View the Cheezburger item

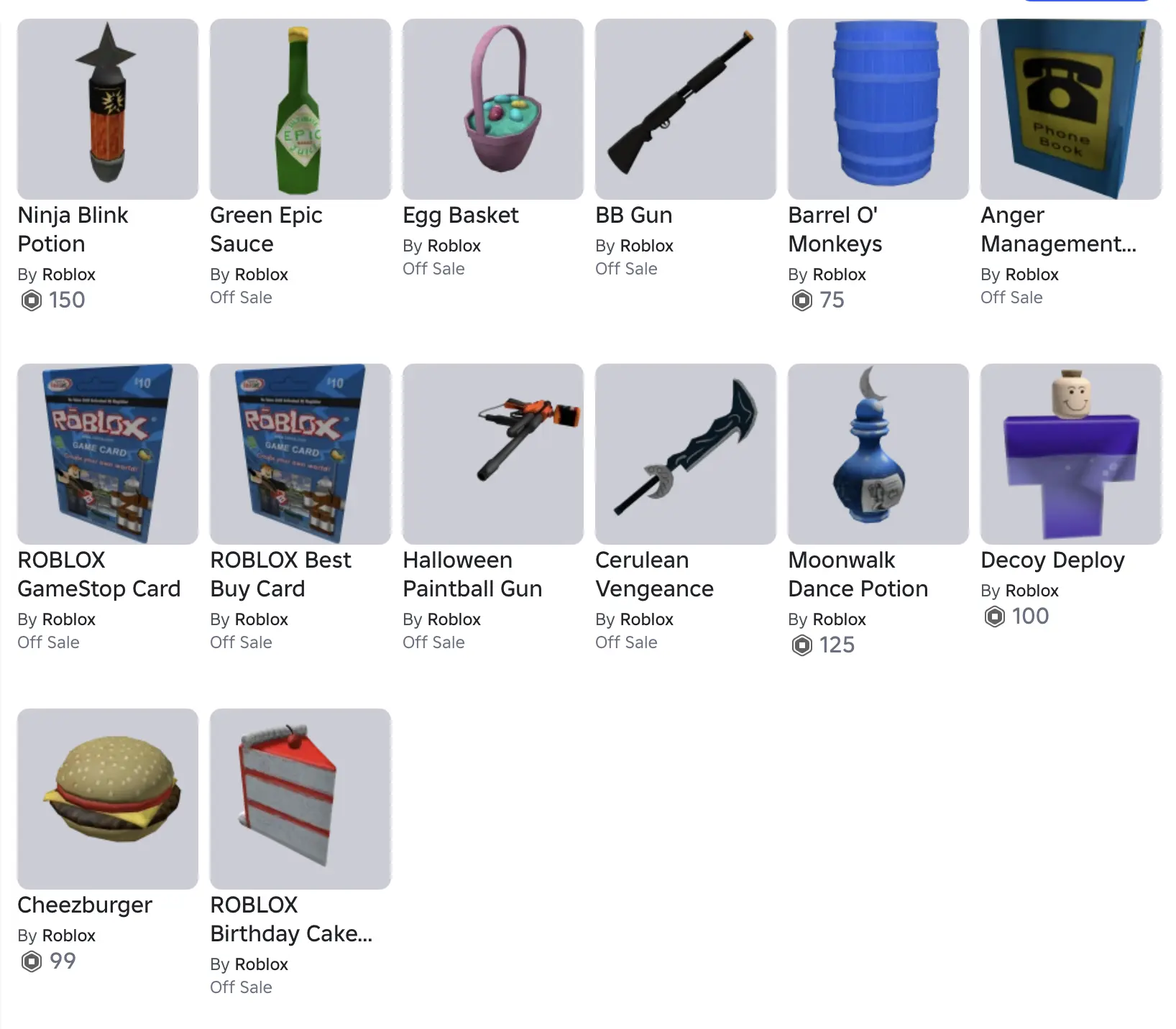point(108,799)
